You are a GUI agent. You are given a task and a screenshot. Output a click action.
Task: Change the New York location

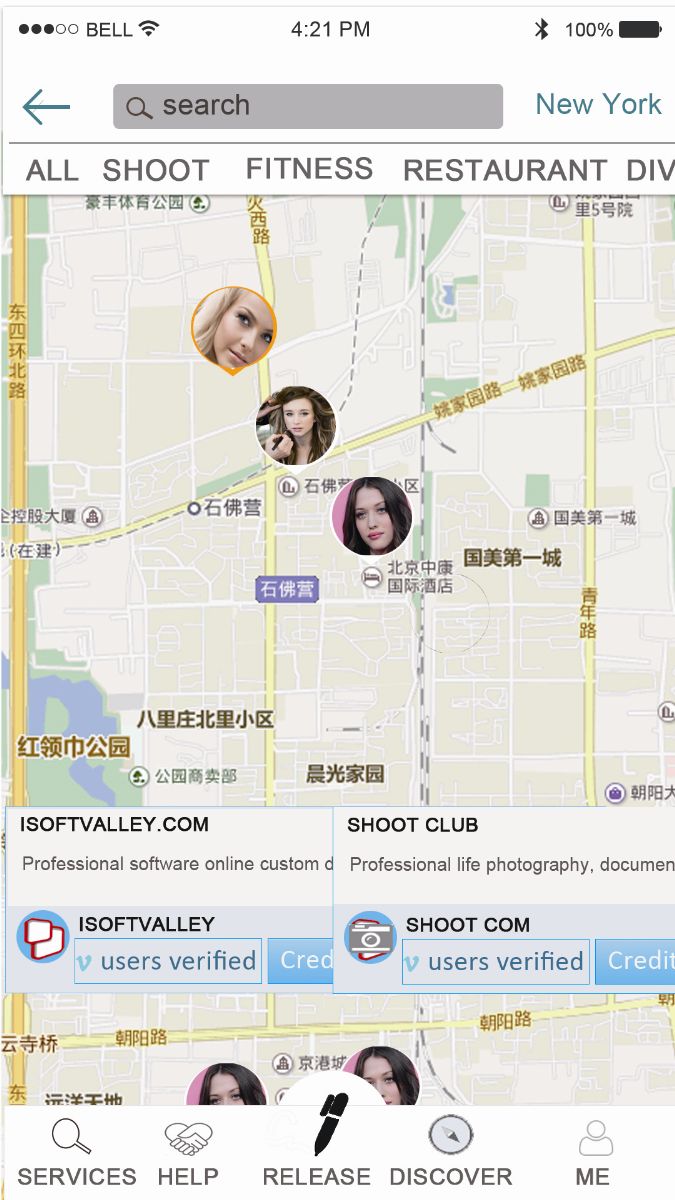click(x=598, y=104)
